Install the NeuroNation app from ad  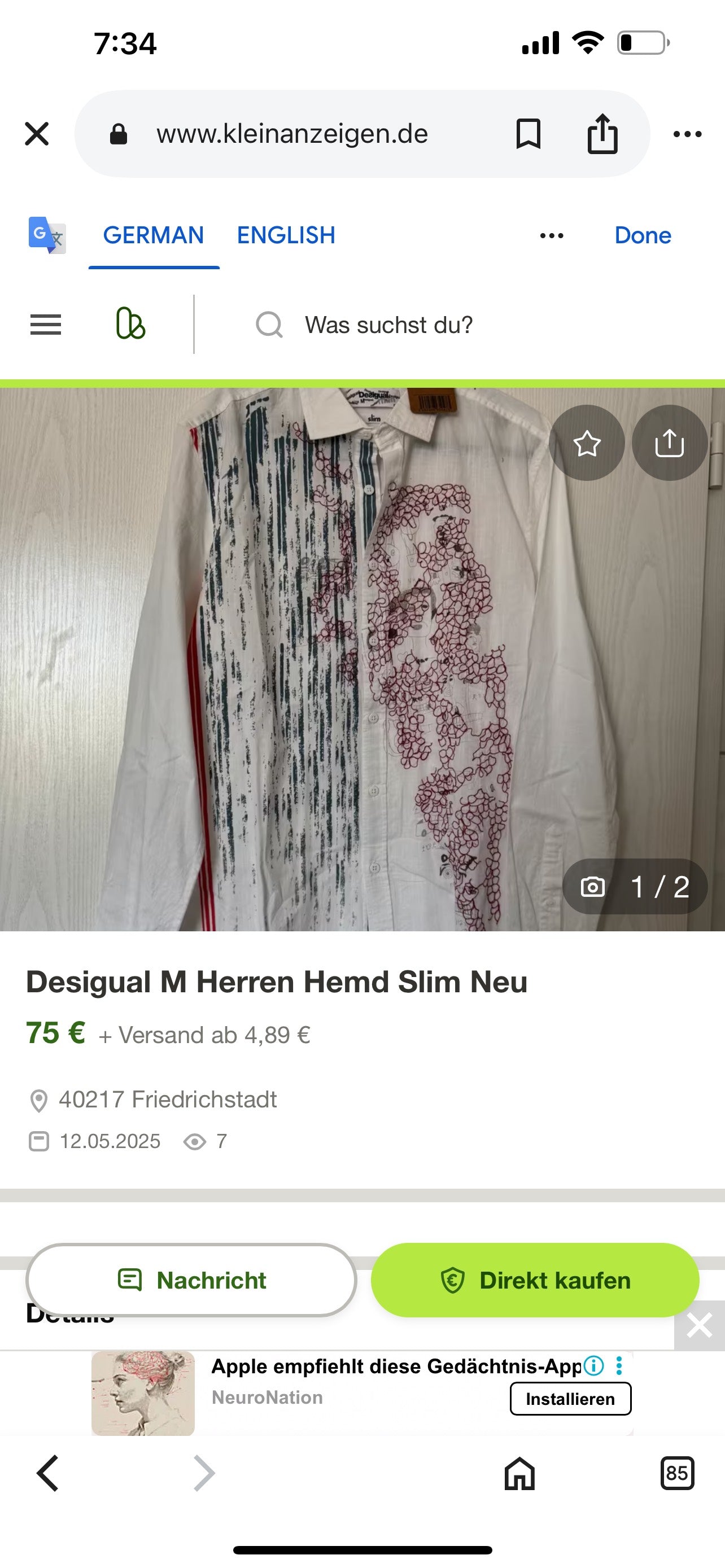[570, 1399]
